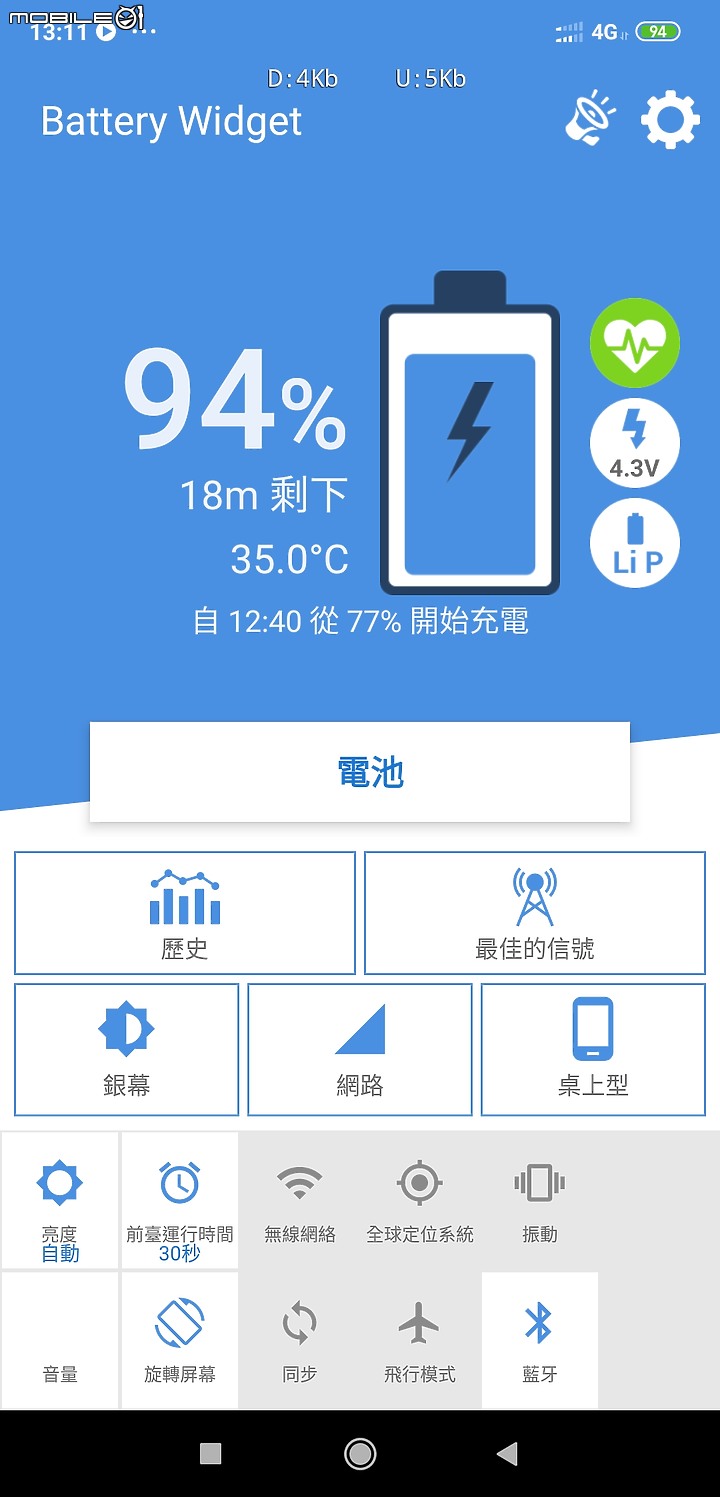The image size is (720, 1497).
Task: Toggle 全球定位系統 GPS
Action: coord(420,1201)
